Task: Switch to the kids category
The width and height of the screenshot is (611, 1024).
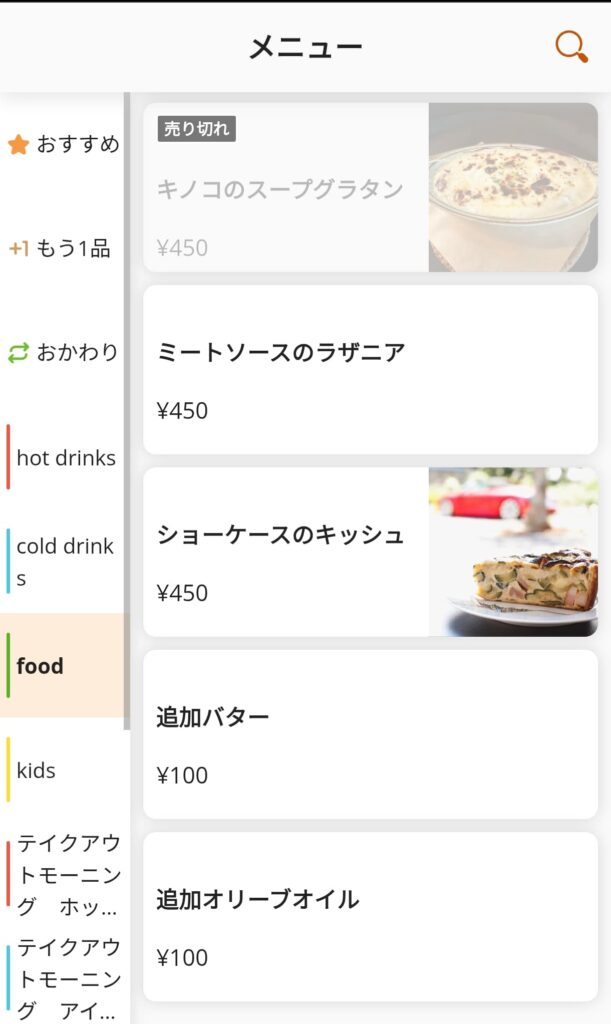Action: tap(64, 770)
